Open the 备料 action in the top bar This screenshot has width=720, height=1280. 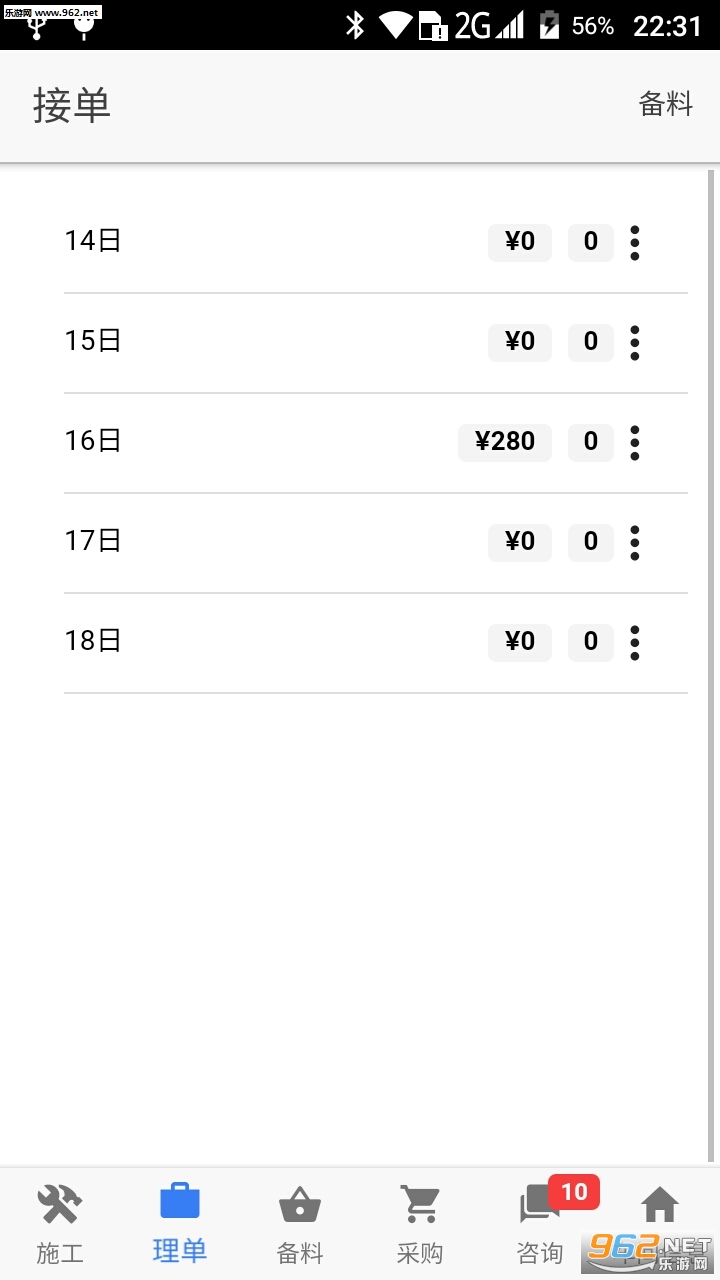coord(665,104)
